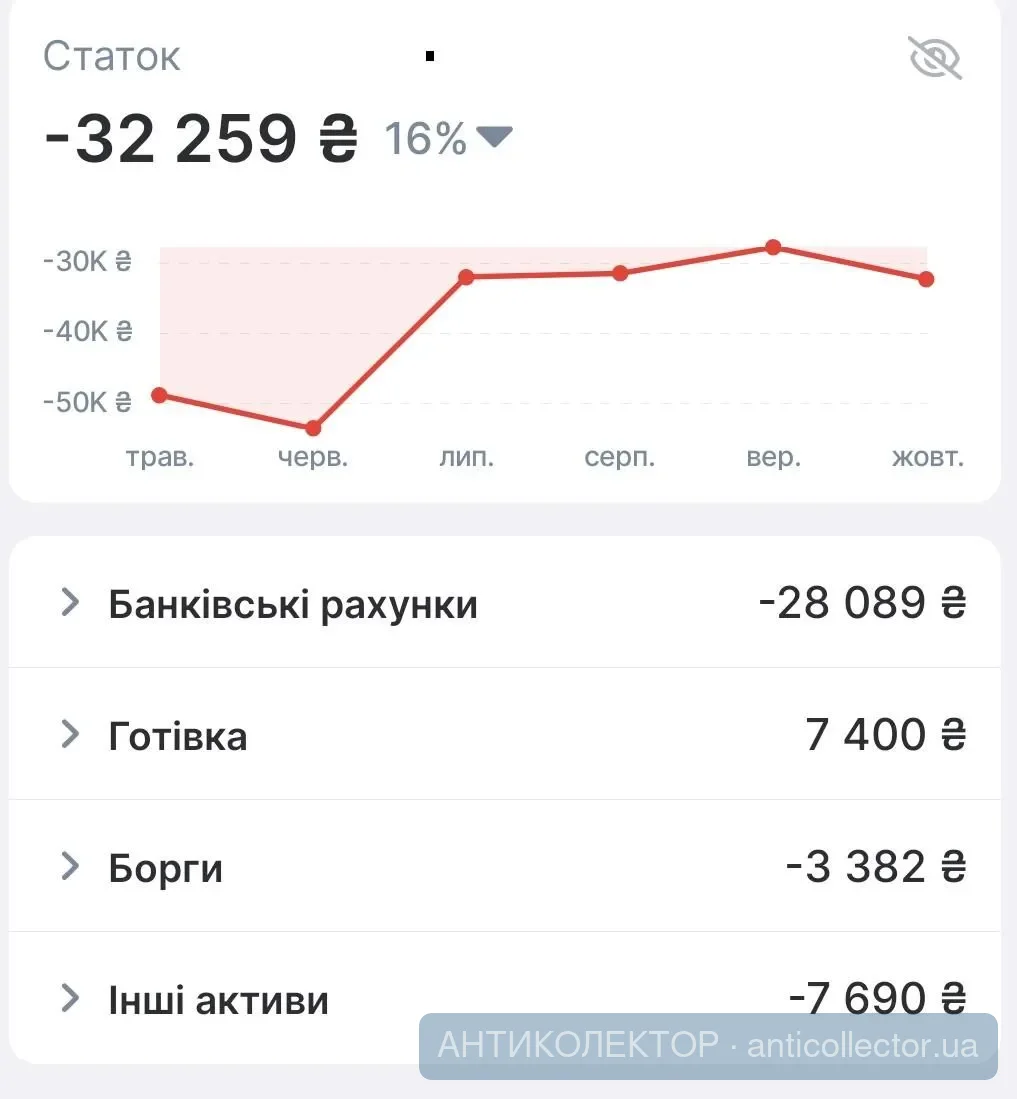The height and width of the screenshot is (1099, 1017).
Task: Click the Готівка row arrow icon
Action: coord(68,734)
